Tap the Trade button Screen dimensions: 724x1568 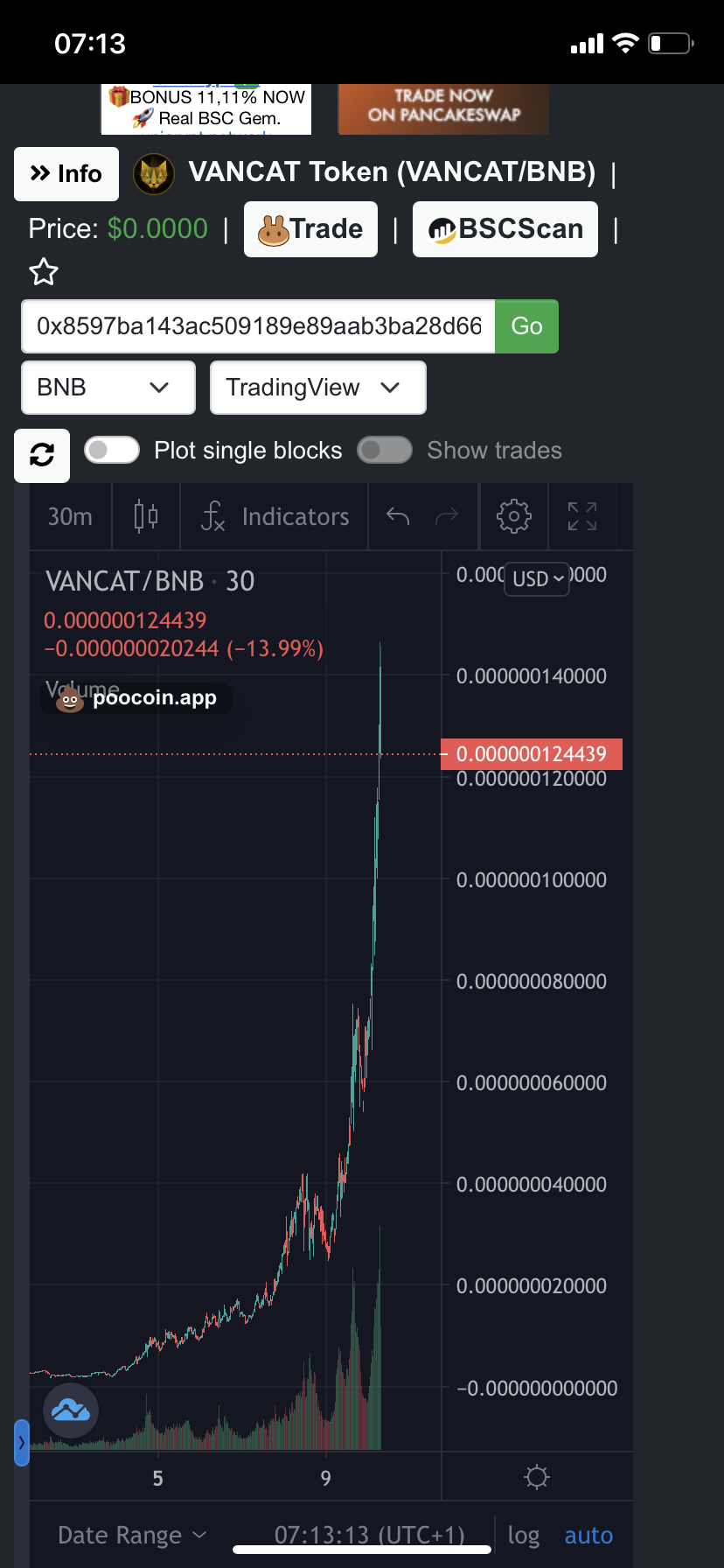point(310,229)
